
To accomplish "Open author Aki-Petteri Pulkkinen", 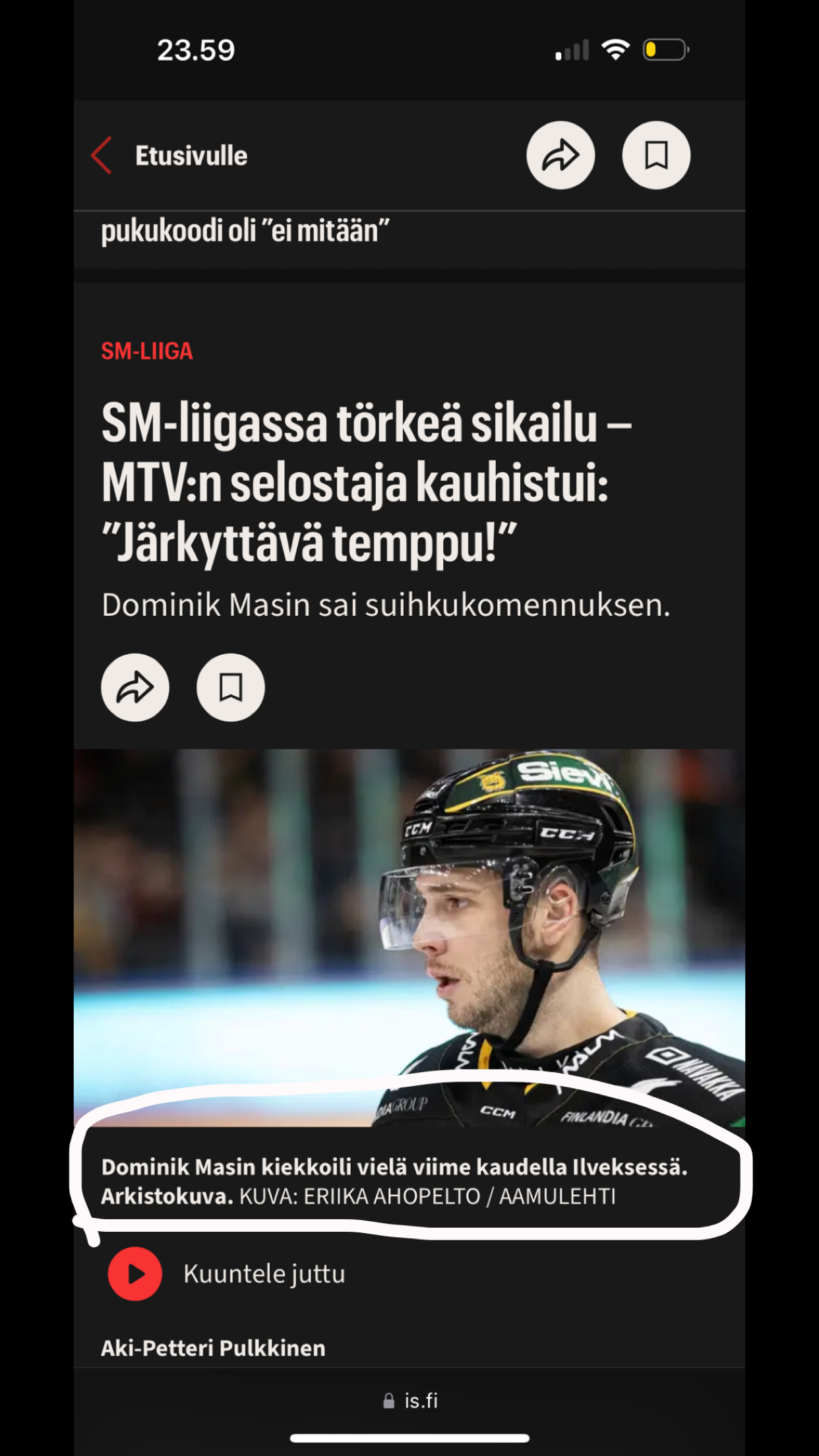I will (213, 1348).
